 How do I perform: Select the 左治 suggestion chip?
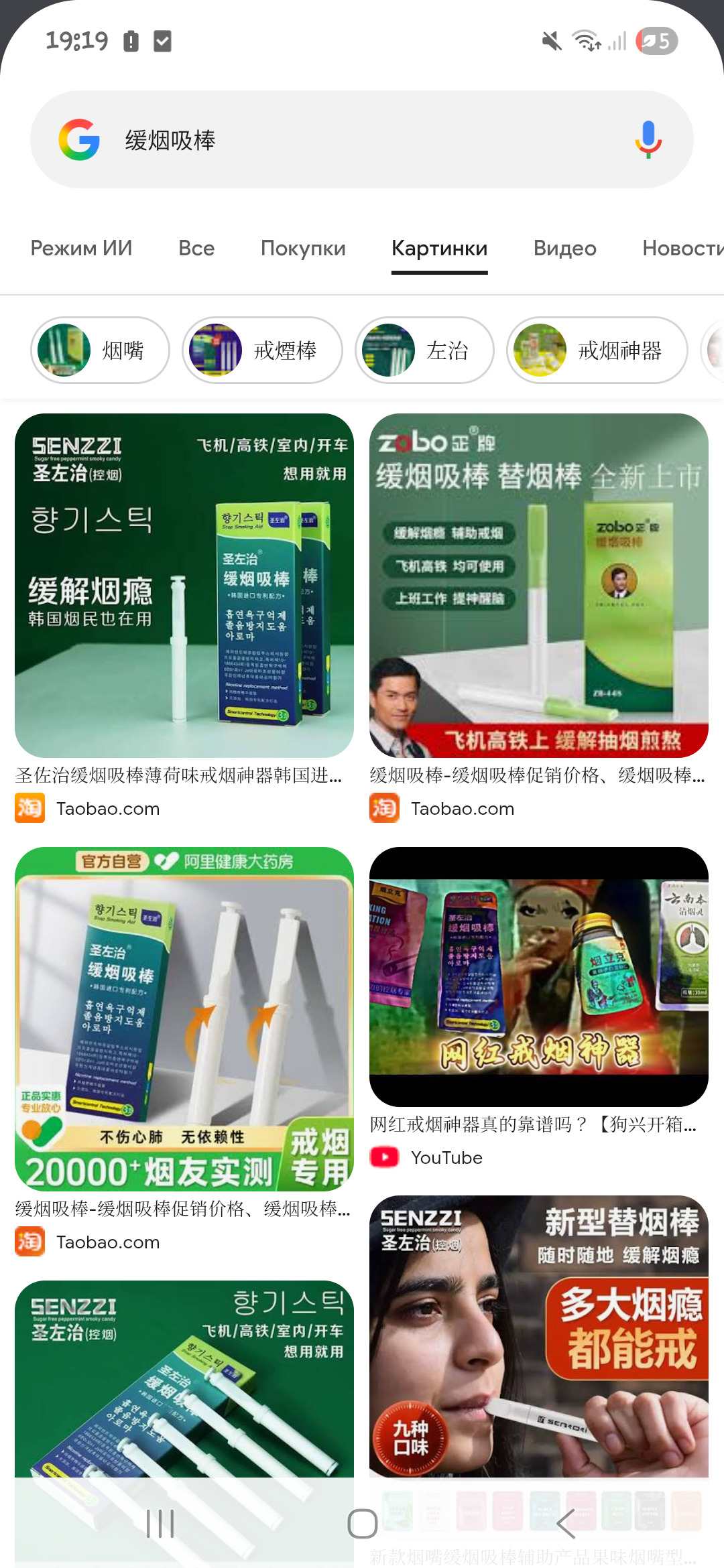(424, 350)
